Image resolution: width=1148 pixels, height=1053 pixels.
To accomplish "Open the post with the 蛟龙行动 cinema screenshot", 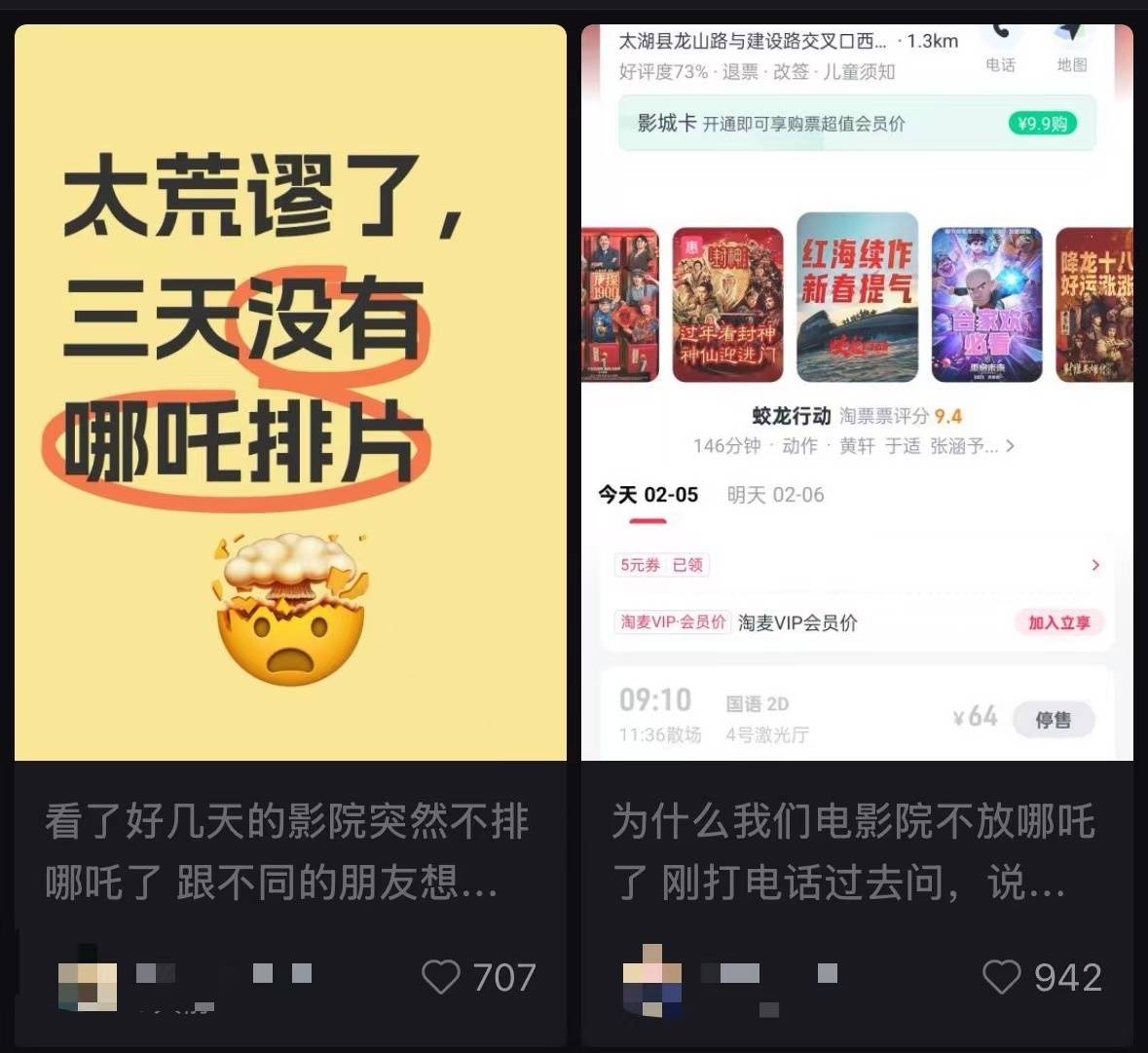I will point(857,392).
